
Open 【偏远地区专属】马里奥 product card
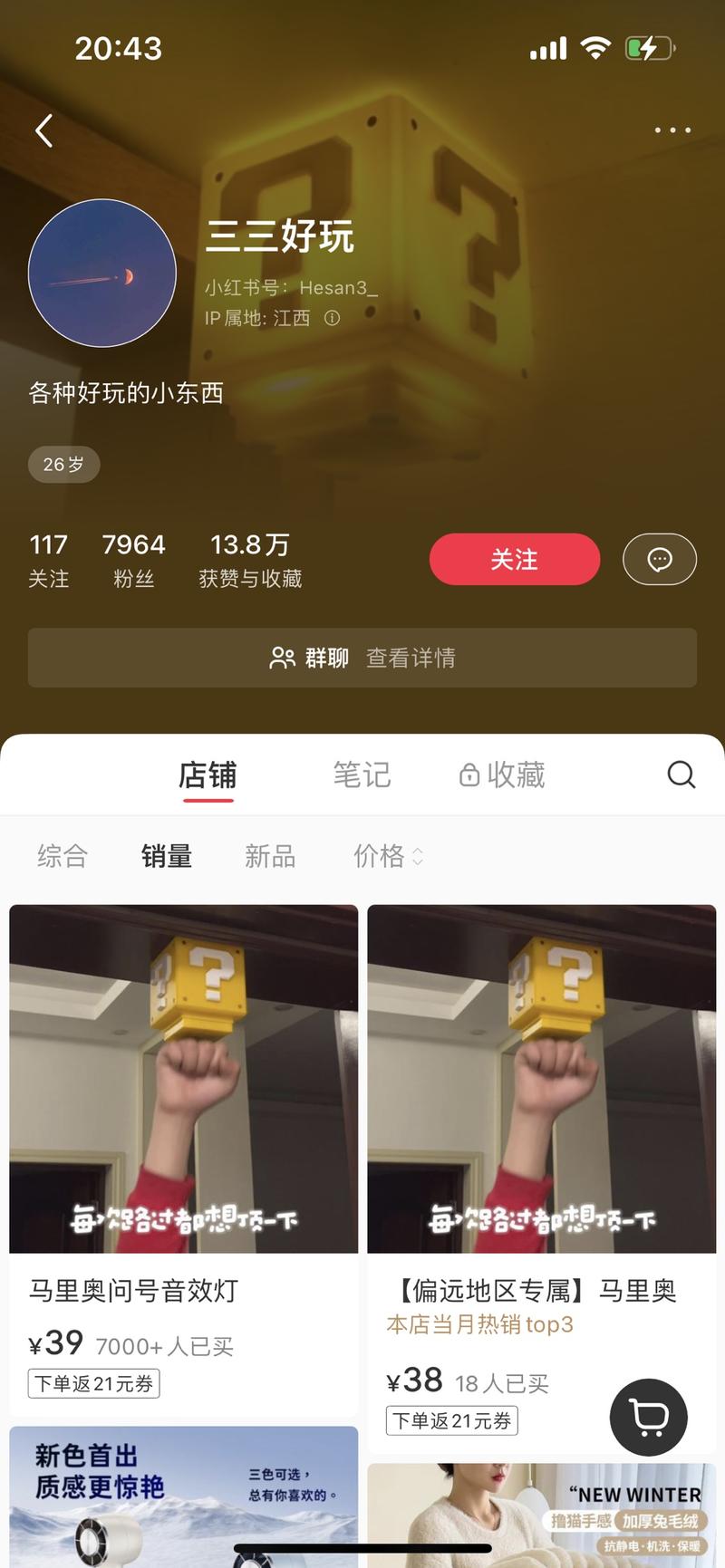541,1132
